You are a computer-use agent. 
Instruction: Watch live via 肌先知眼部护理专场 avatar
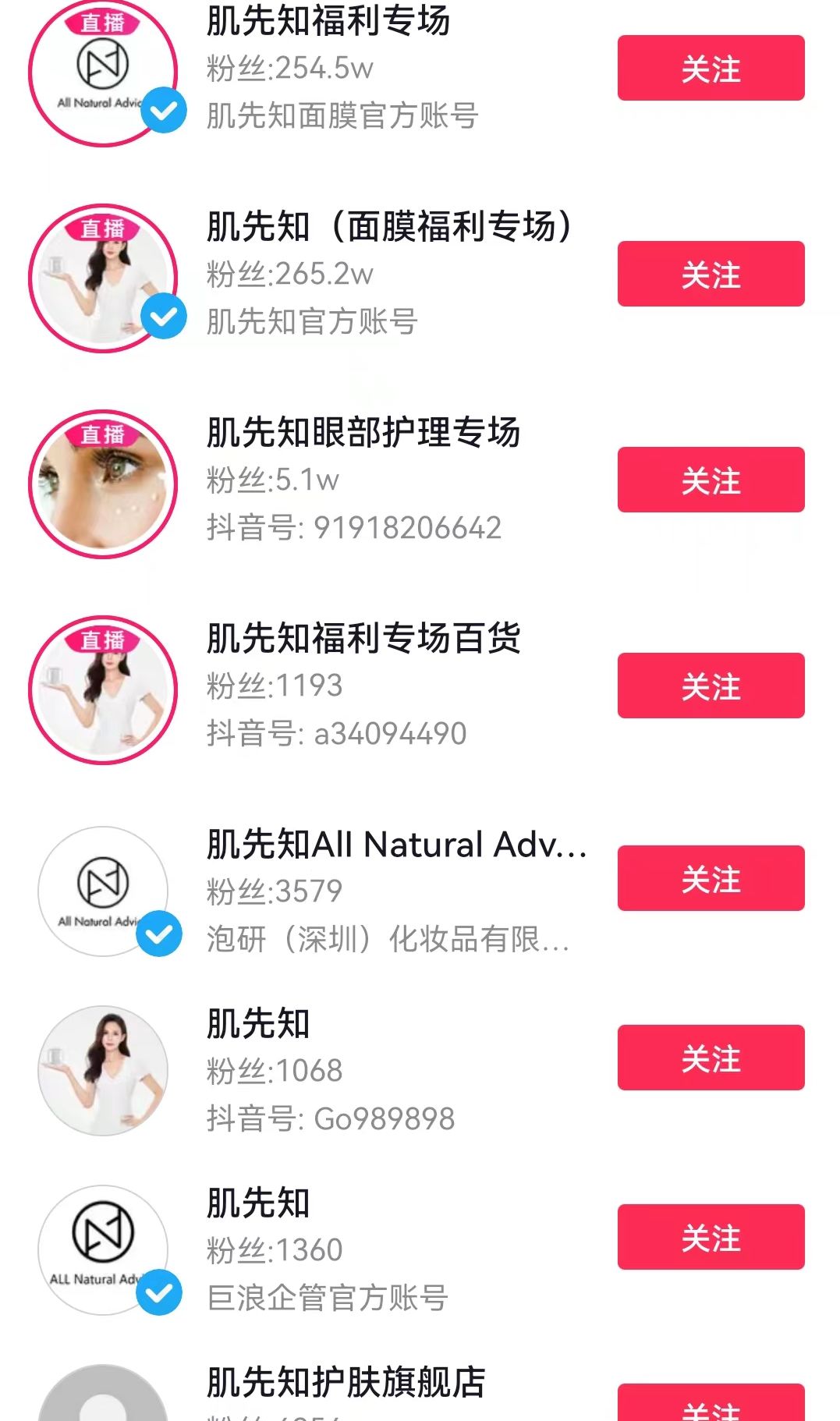pos(103,484)
